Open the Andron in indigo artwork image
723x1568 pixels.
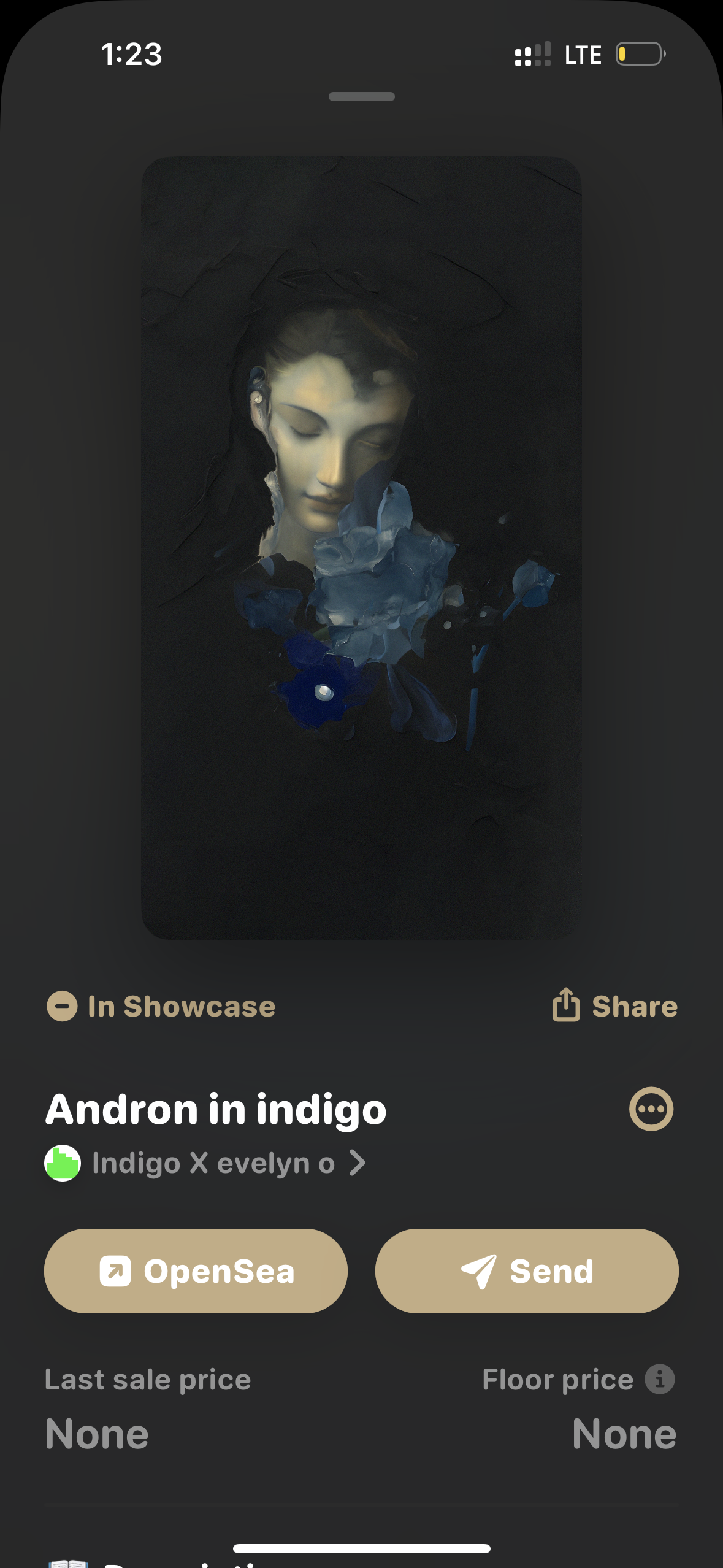361,548
